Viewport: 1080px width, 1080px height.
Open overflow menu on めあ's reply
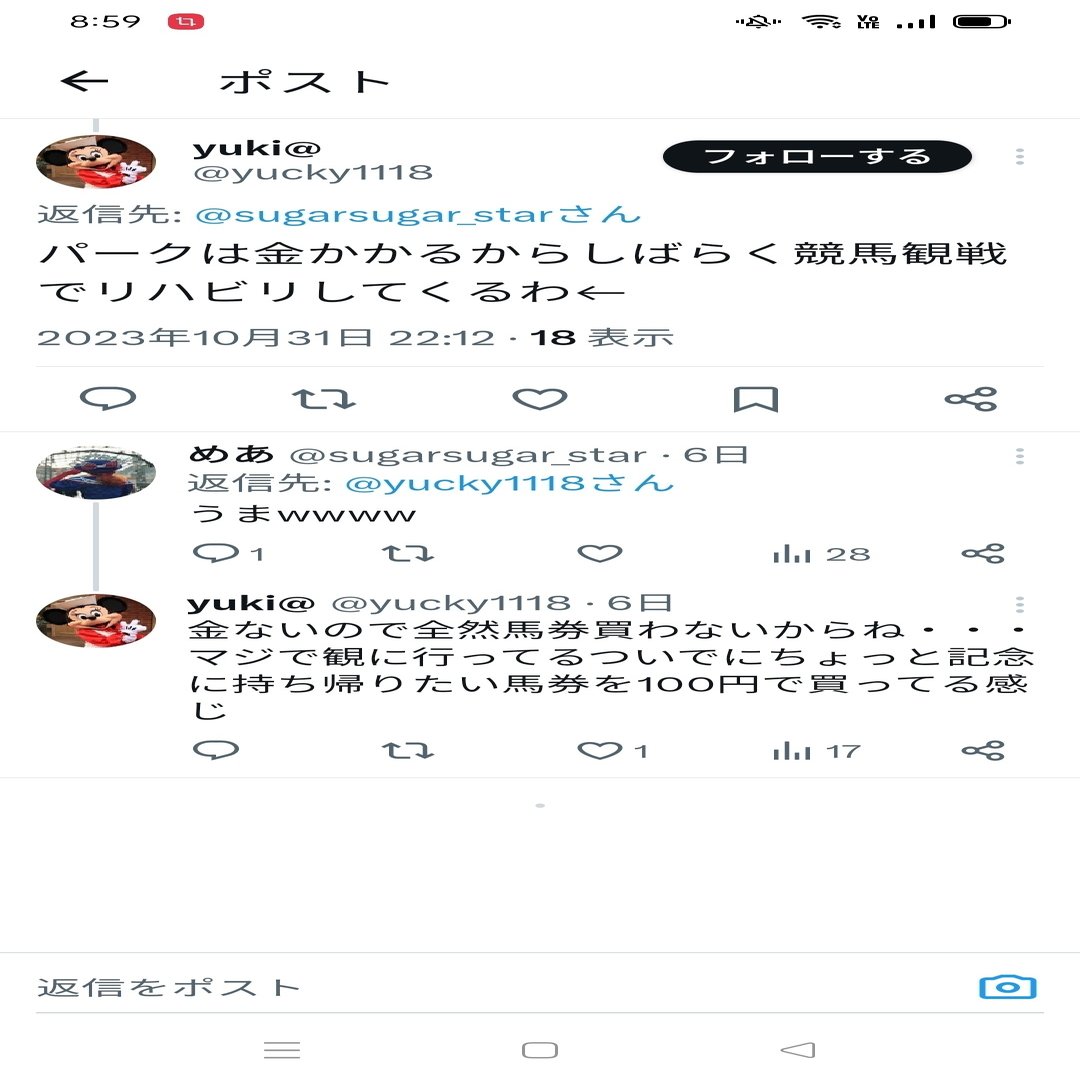1019,456
